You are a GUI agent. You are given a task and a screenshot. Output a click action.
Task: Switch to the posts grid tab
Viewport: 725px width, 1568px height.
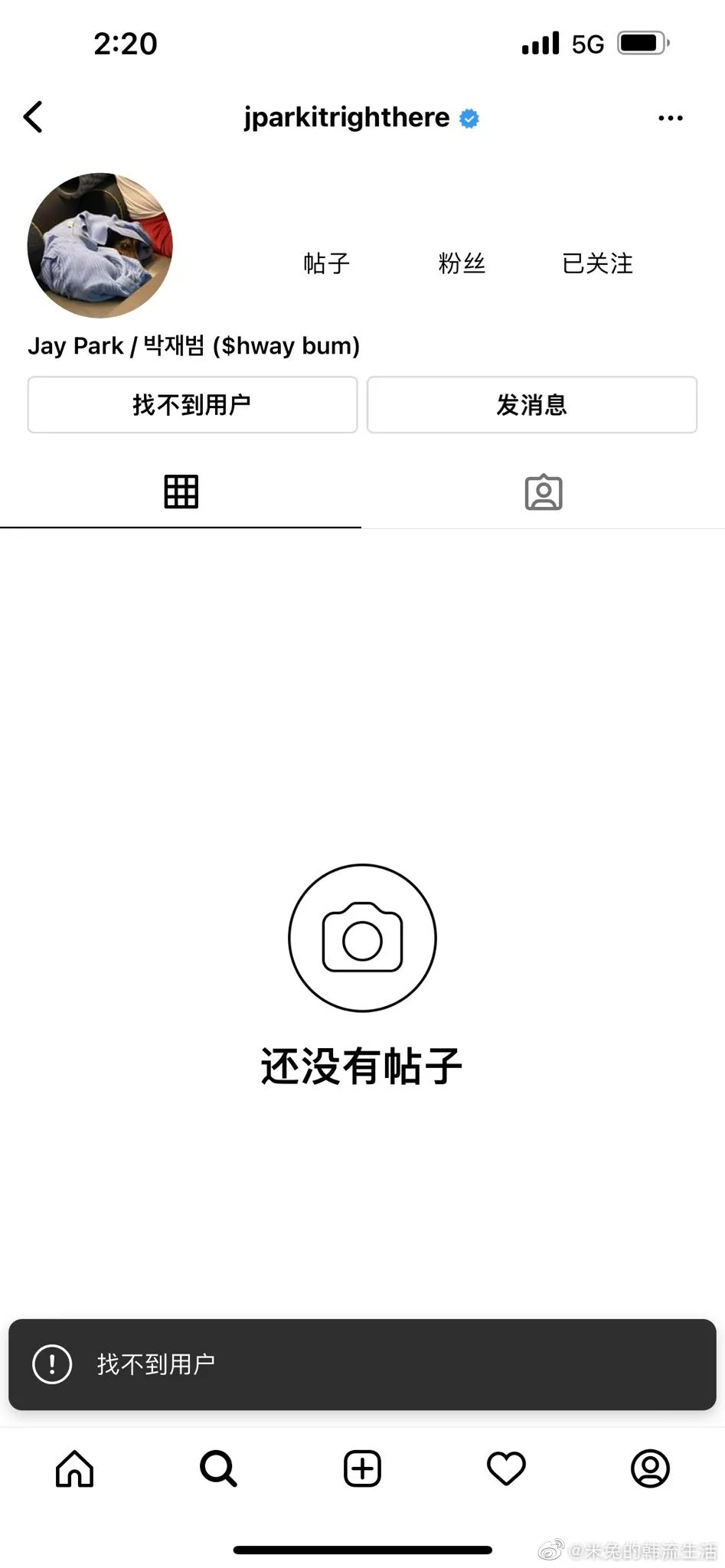point(181,492)
